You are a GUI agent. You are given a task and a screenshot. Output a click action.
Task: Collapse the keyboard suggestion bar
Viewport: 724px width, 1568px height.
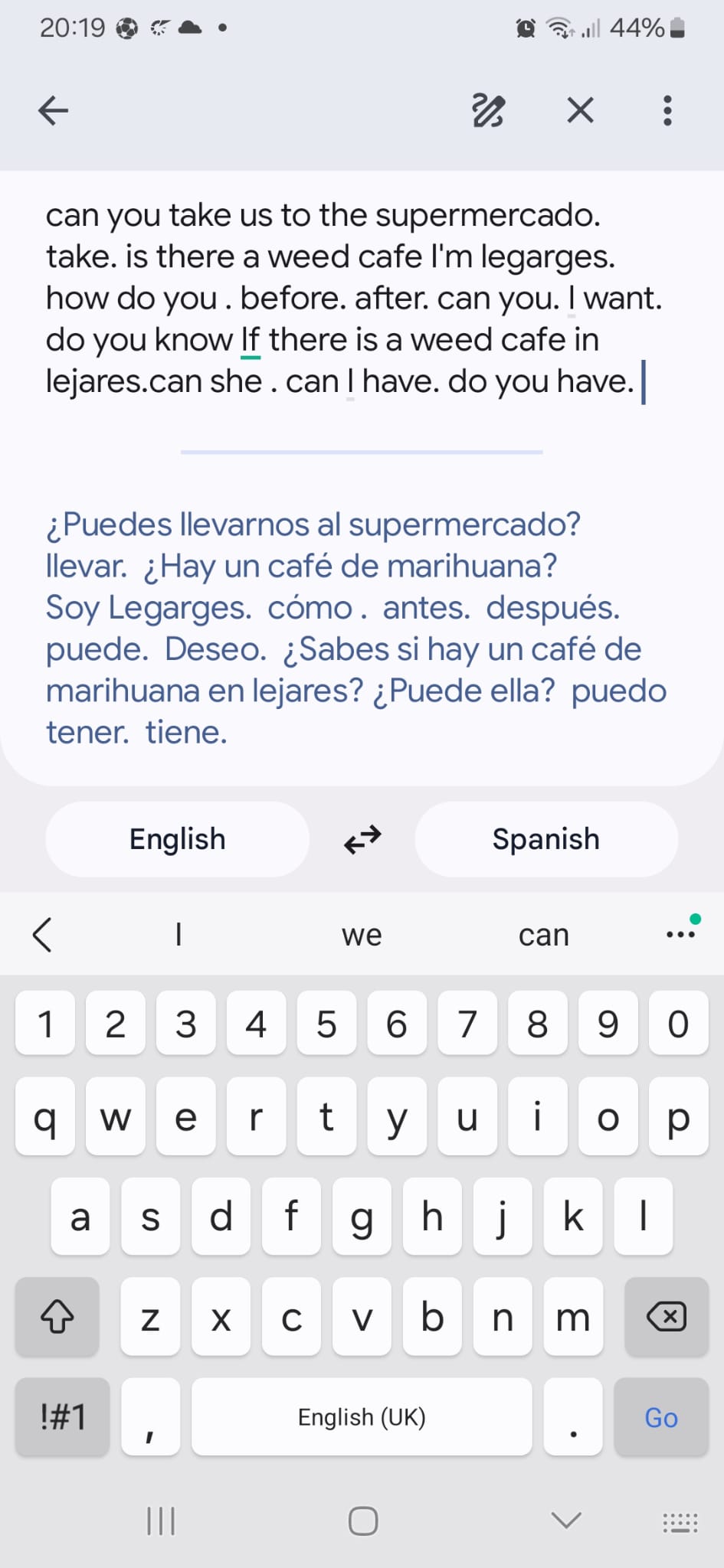coord(43,935)
